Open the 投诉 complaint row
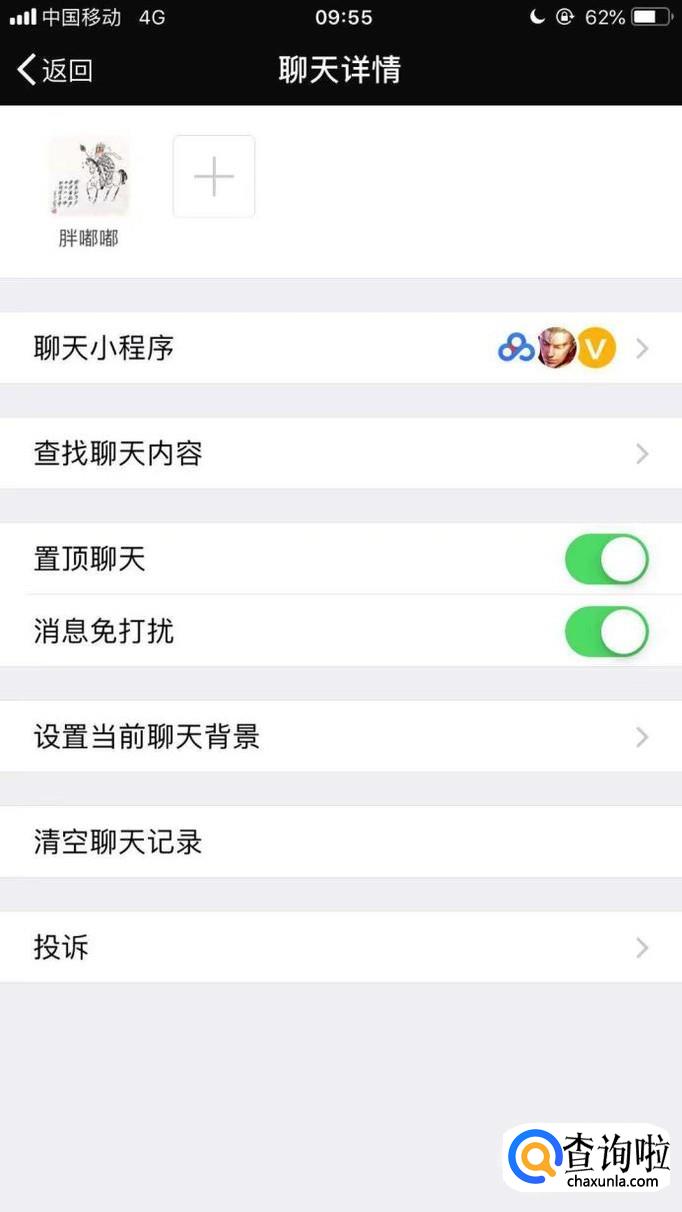This screenshot has height=1212, width=682. coord(340,947)
